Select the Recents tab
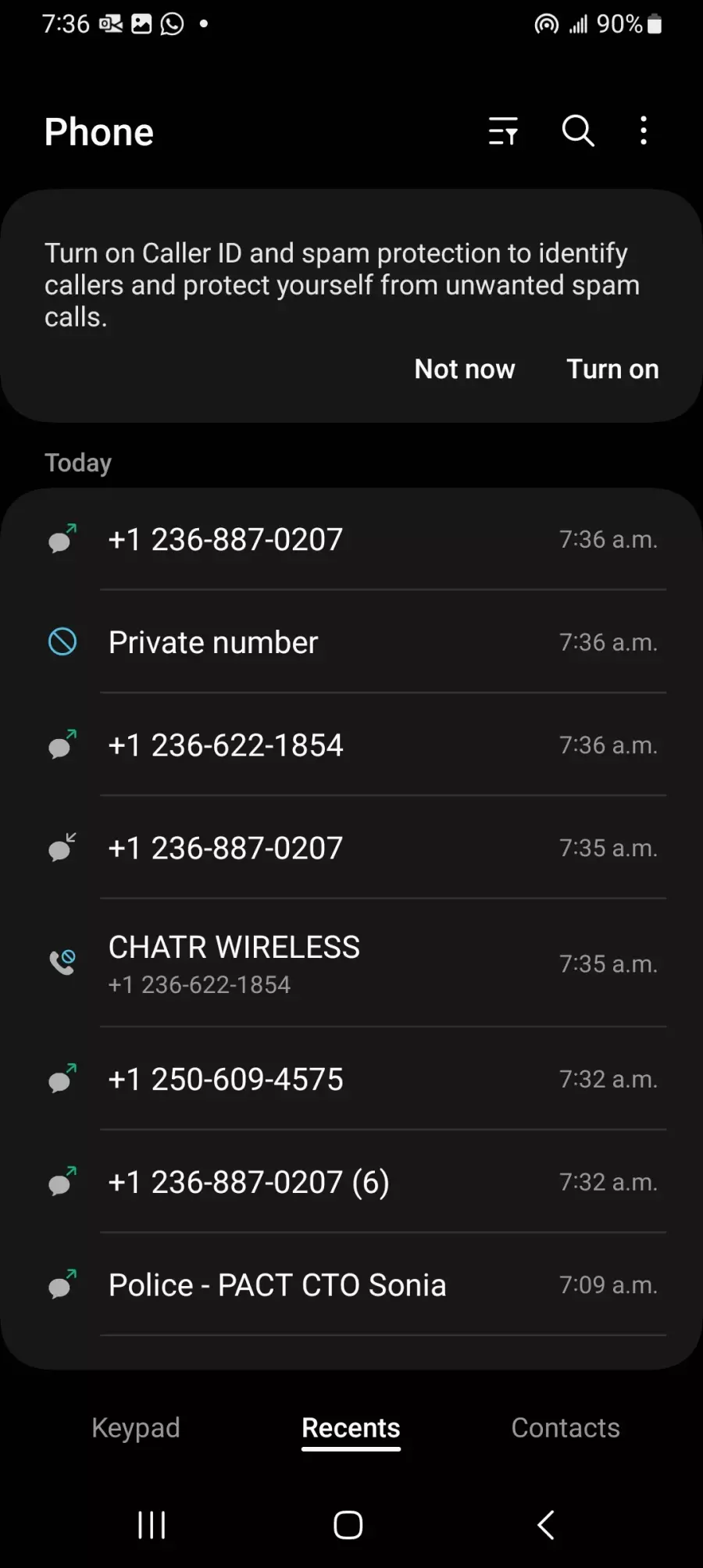703x1568 pixels. 351,1428
